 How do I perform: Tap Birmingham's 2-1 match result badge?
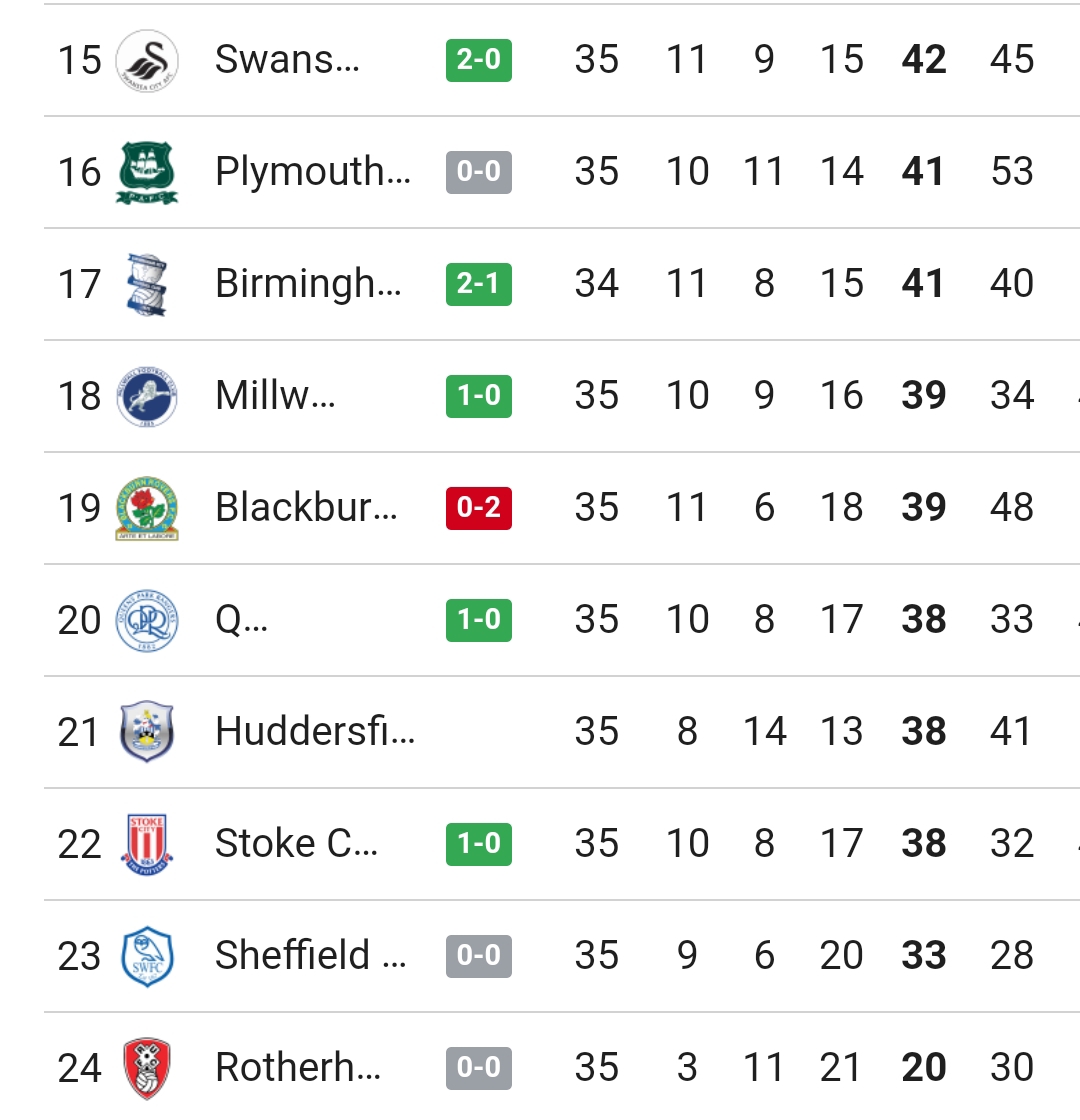[479, 284]
